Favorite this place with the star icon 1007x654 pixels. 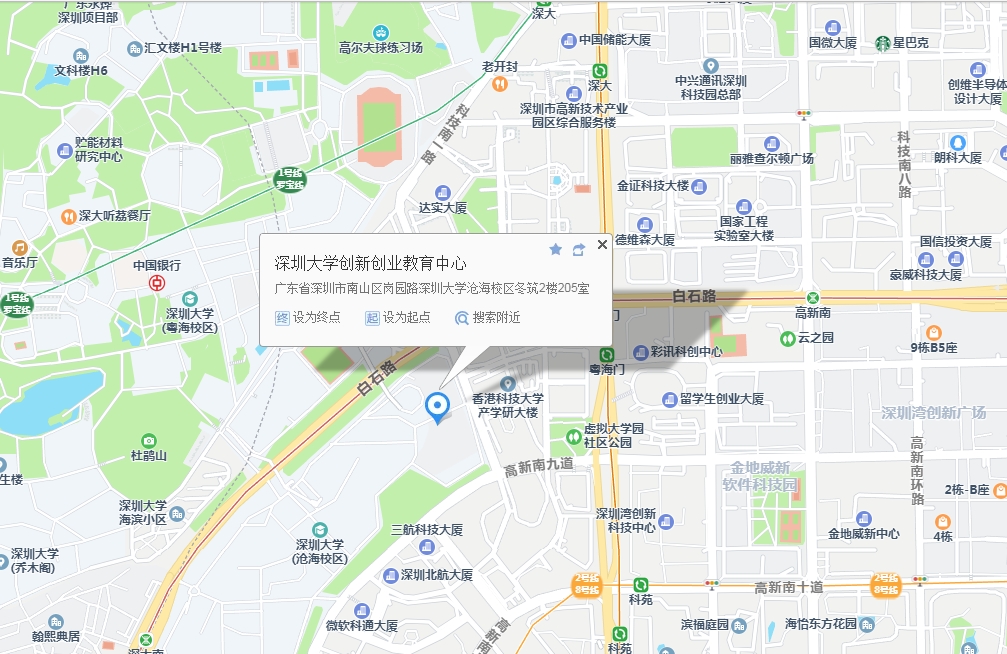tap(556, 249)
